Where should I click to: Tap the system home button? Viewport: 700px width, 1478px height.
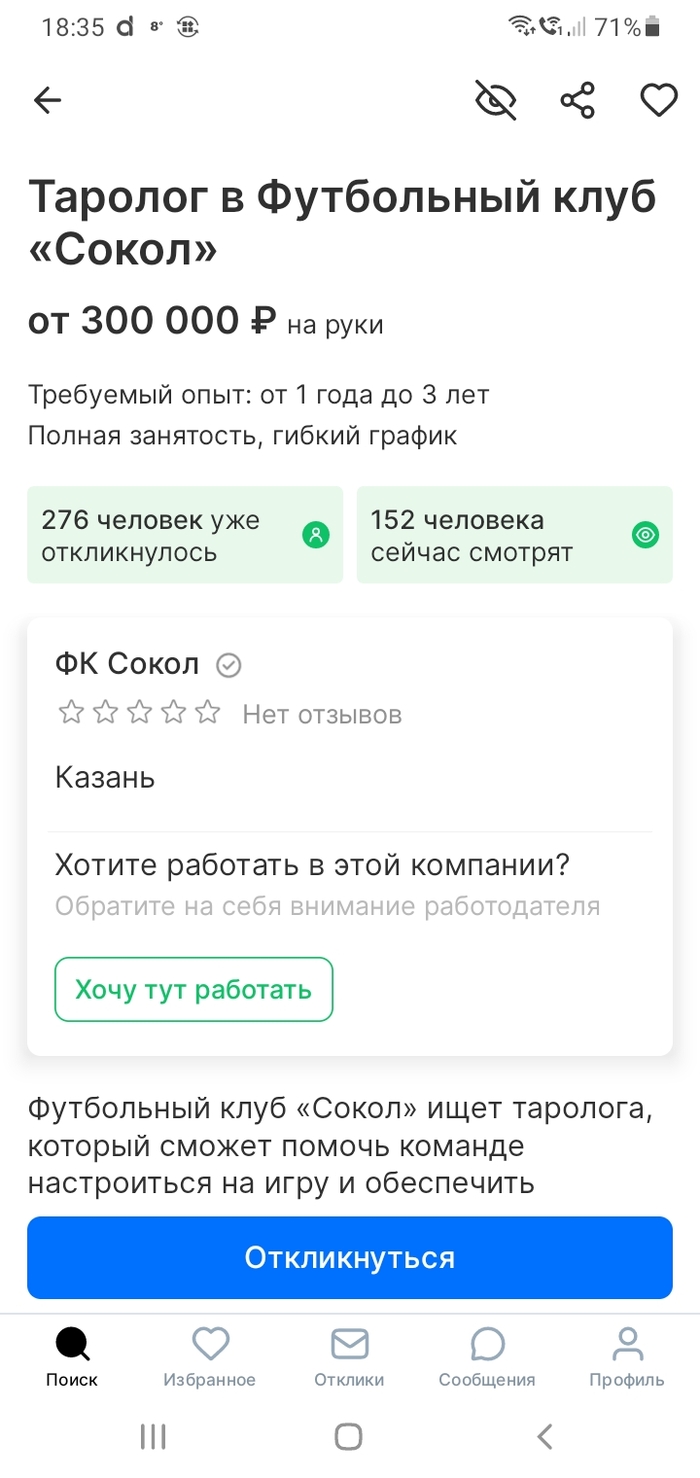click(x=348, y=1437)
